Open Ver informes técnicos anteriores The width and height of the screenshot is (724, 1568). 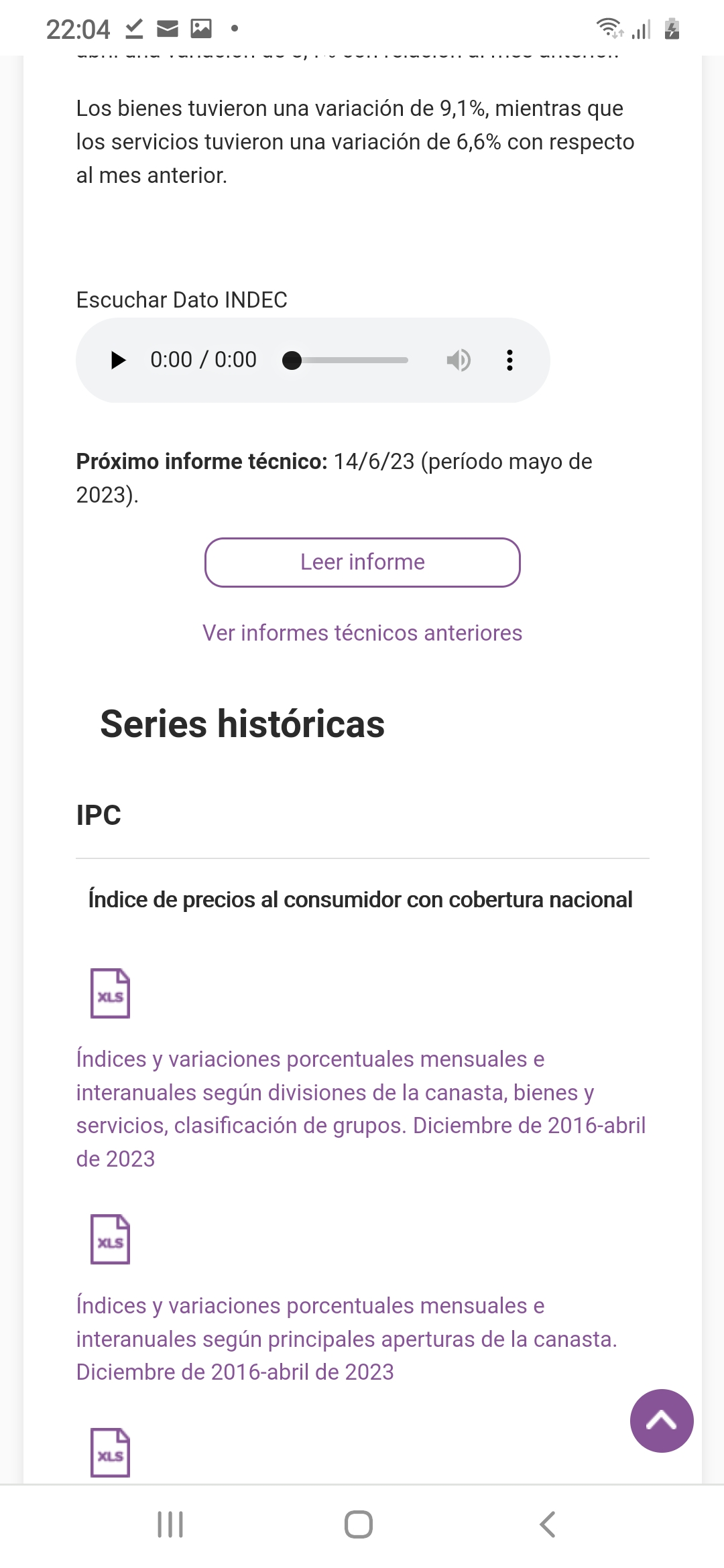tap(362, 633)
